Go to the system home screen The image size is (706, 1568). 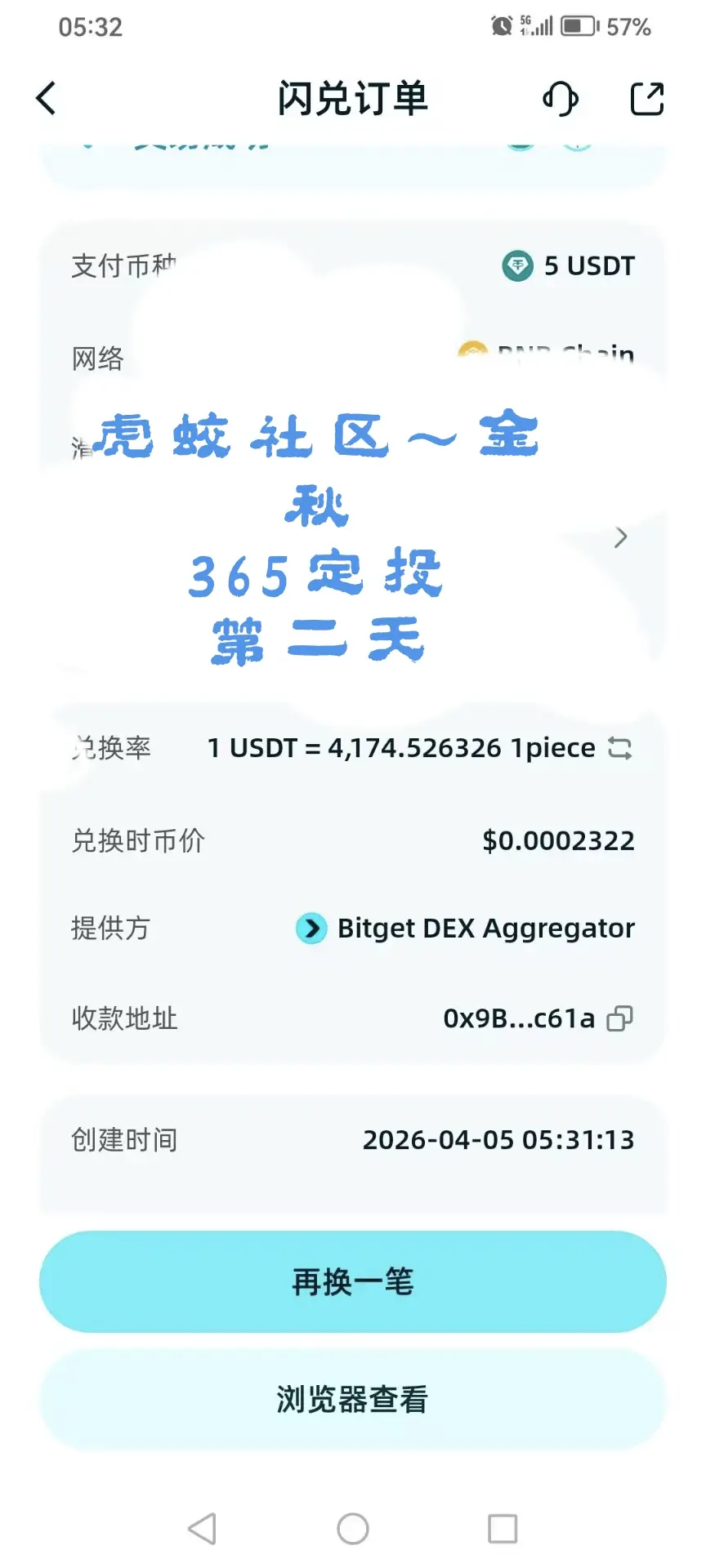coord(353,1529)
